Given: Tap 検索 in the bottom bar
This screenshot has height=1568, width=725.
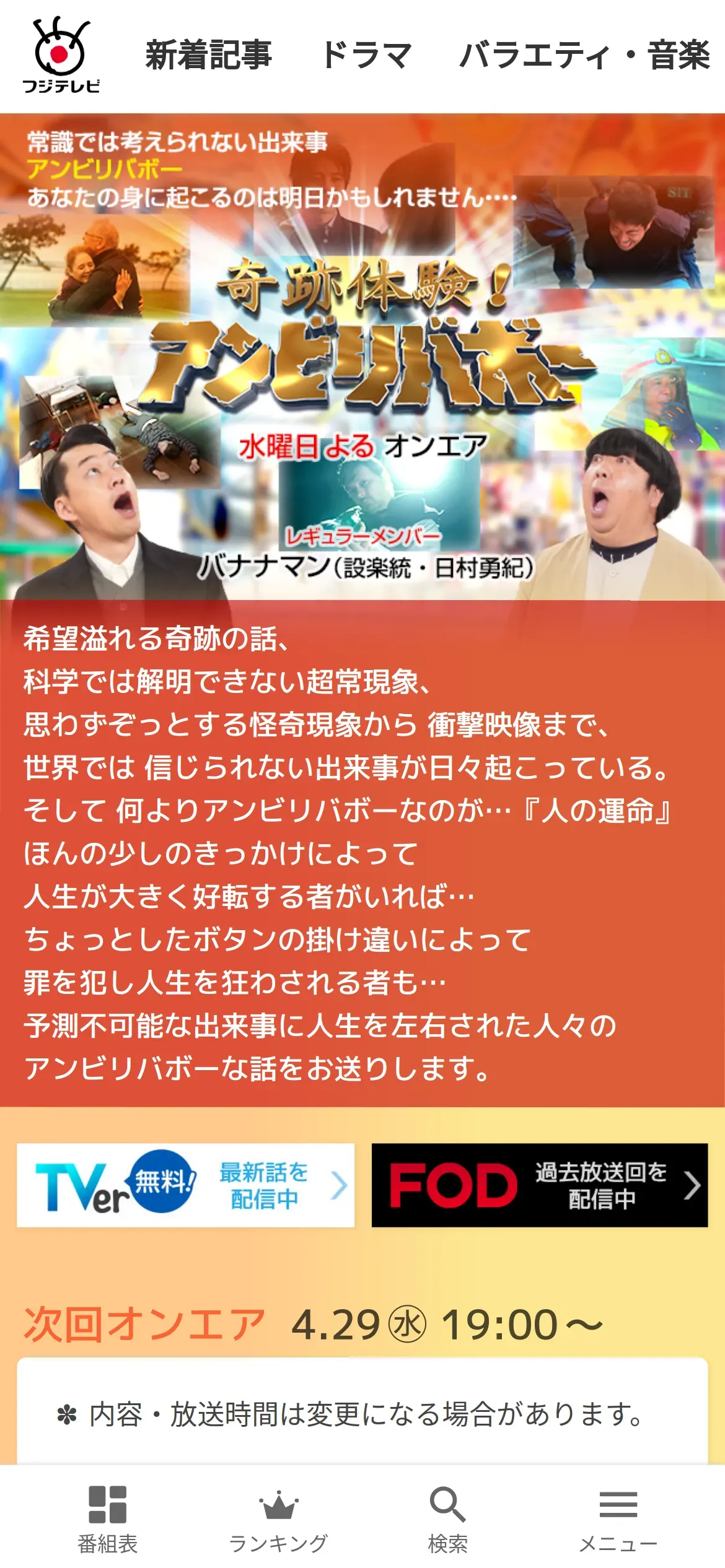Looking at the screenshot, I should (447, 1520).
